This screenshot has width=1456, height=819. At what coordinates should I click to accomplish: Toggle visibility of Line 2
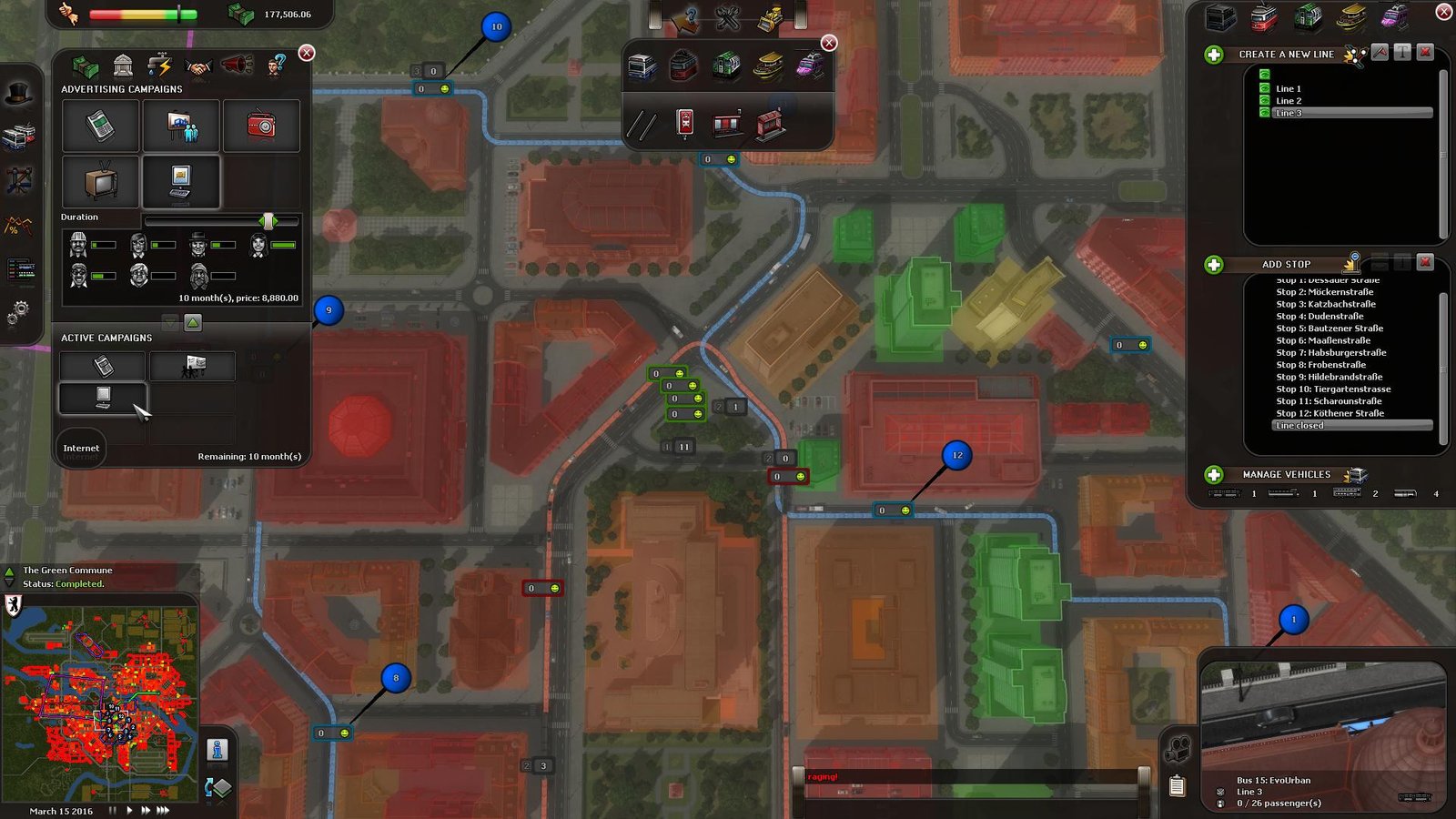pos(1264,100)
